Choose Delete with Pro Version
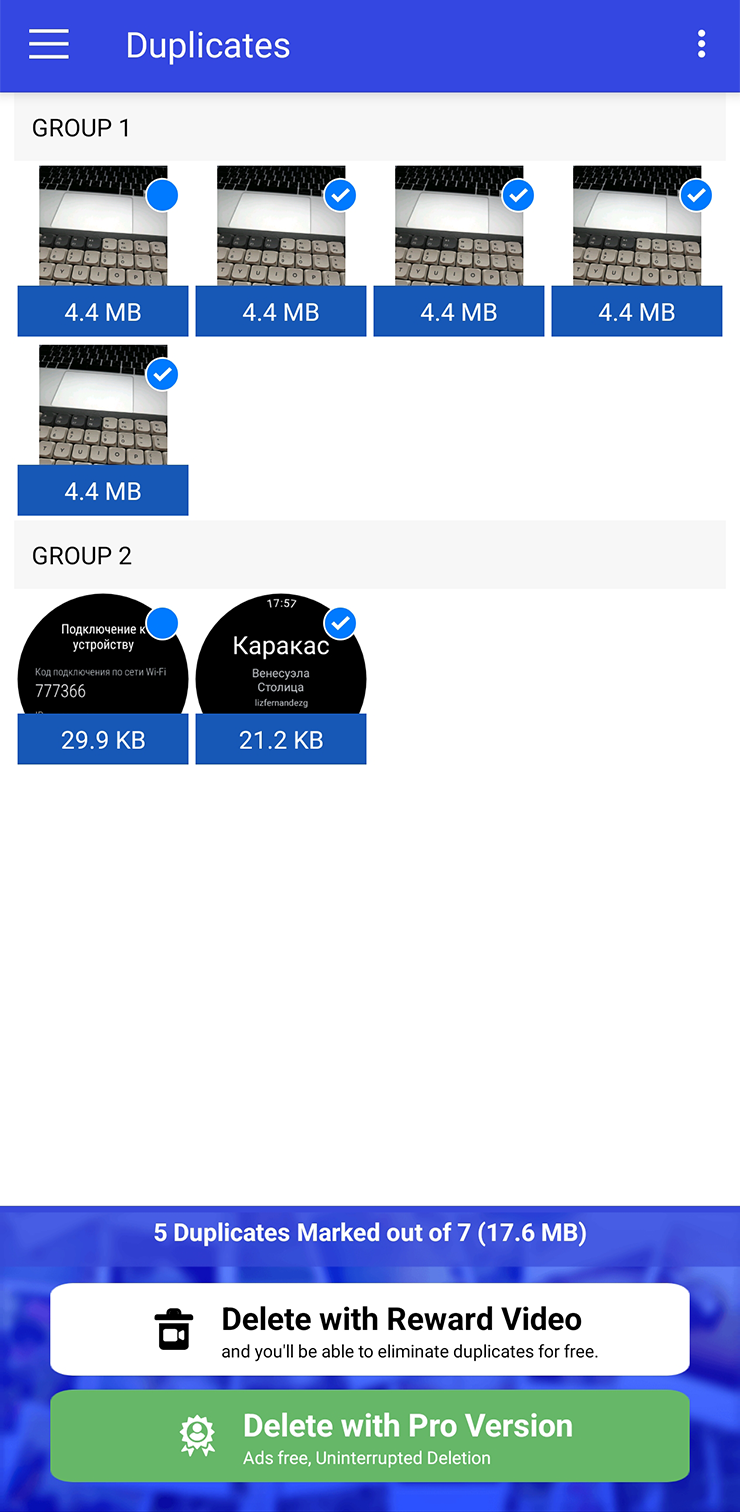 tap(370, 1436)
